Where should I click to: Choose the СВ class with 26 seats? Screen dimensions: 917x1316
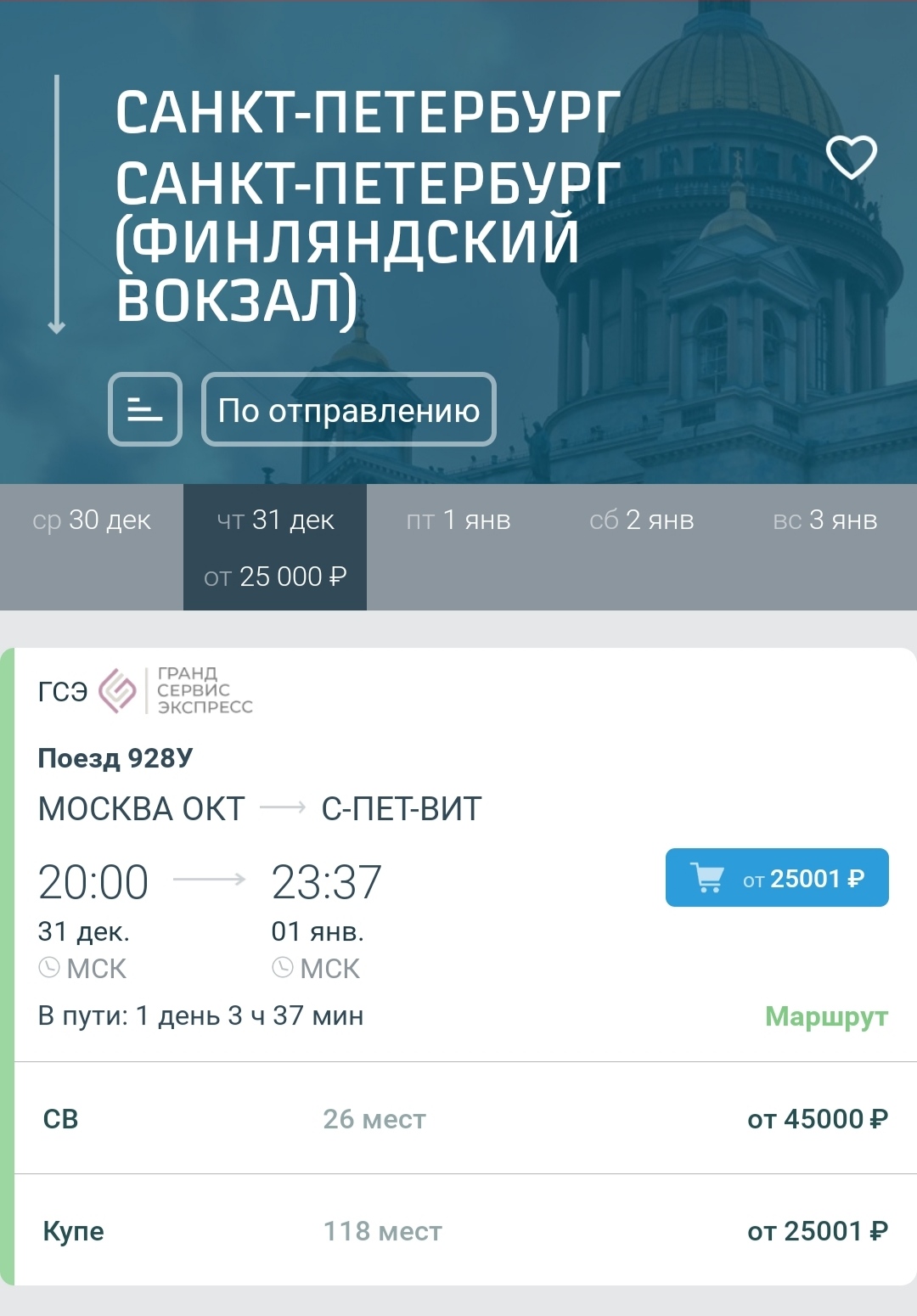465,1119
